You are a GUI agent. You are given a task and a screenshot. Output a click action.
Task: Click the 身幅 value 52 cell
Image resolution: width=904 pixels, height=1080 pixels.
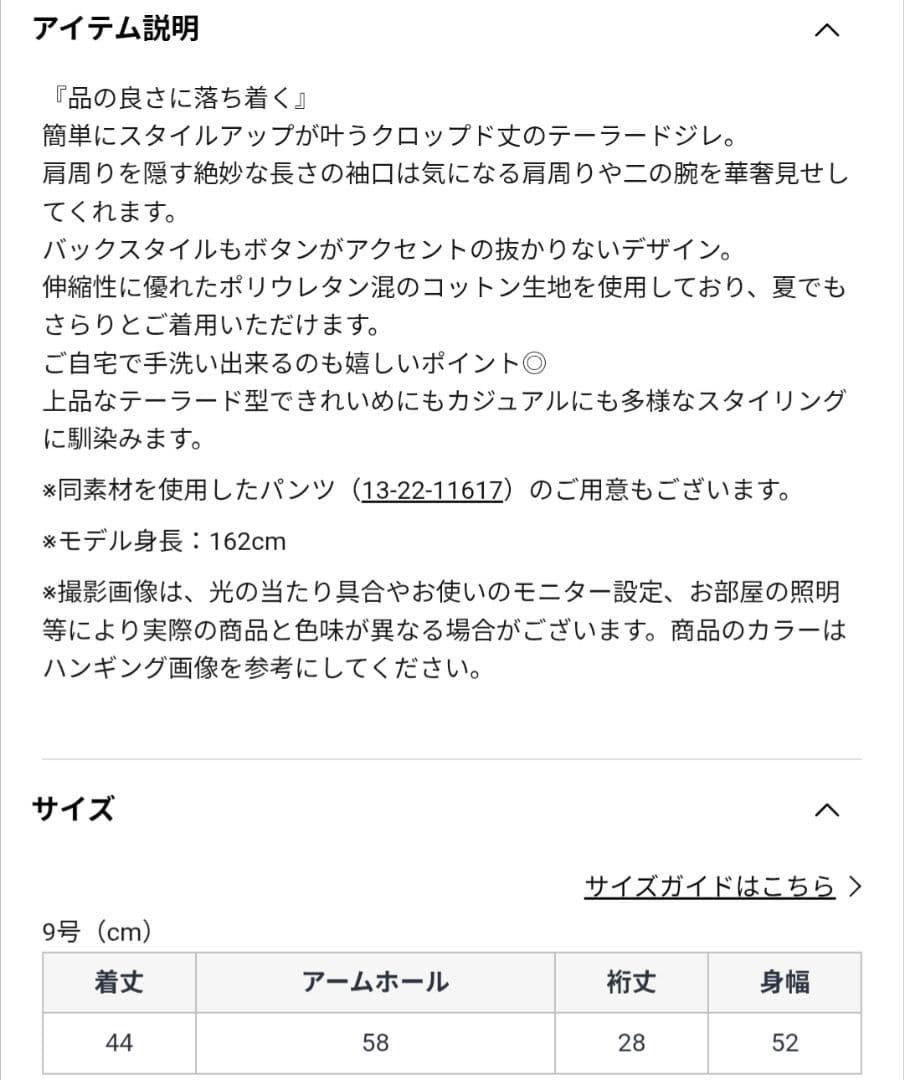pos(786,1042)
